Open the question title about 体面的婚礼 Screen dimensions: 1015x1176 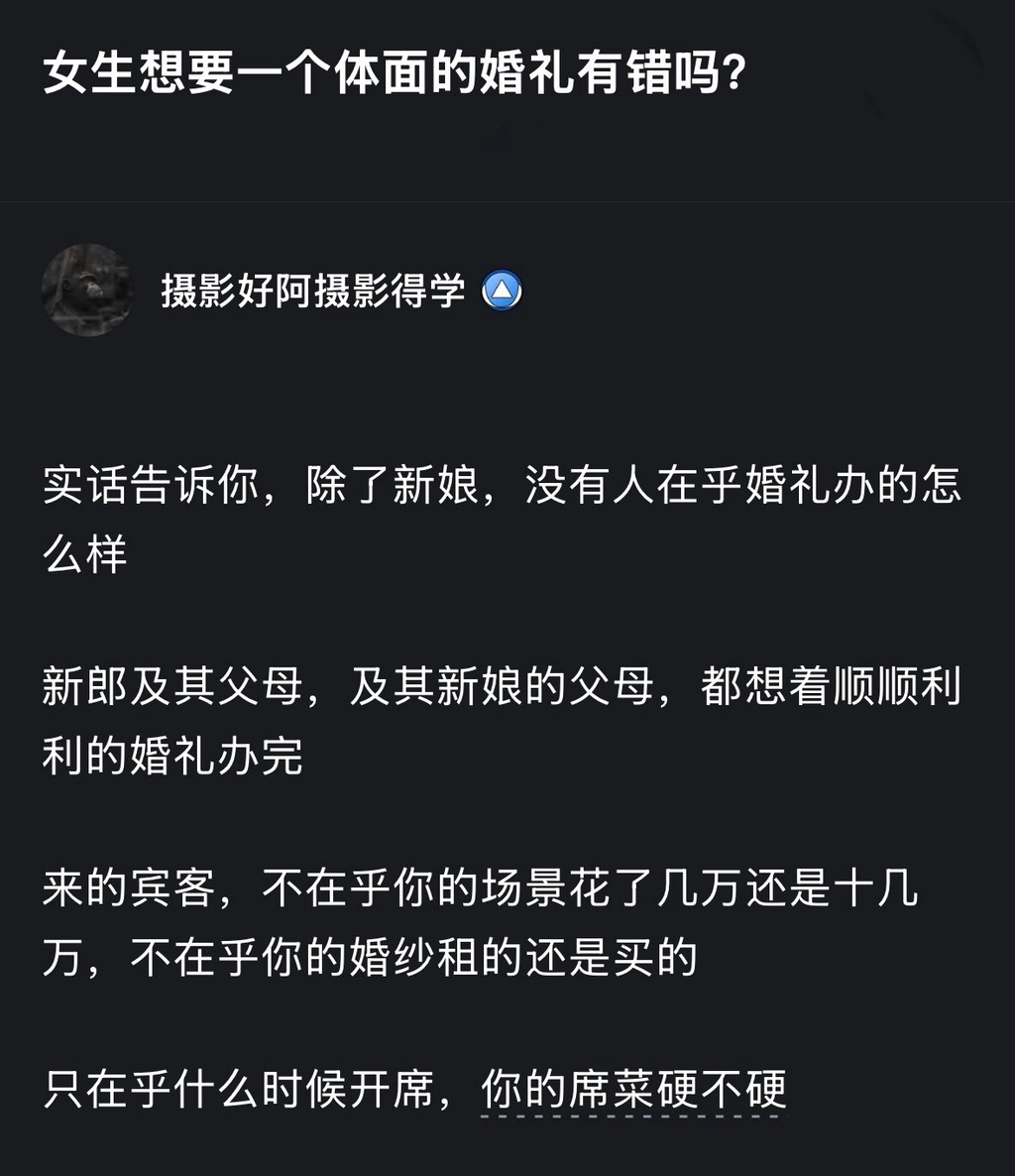pyautogui.click(x=394, y=75)
